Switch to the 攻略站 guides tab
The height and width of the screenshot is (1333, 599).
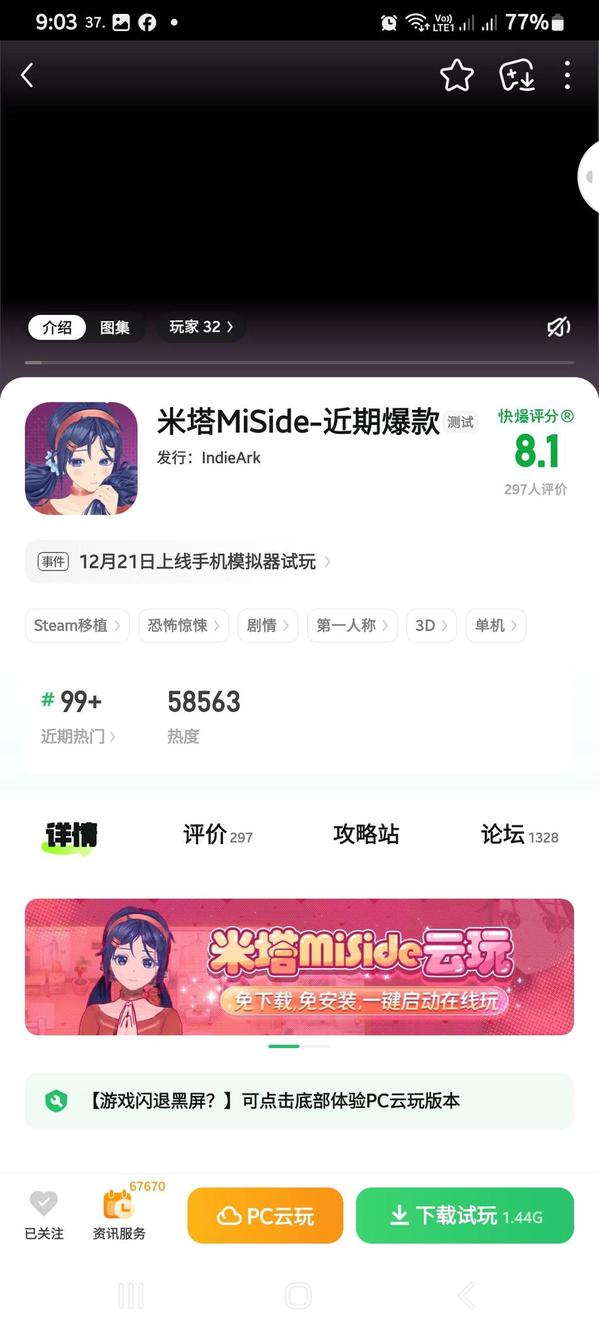point(366,834)
